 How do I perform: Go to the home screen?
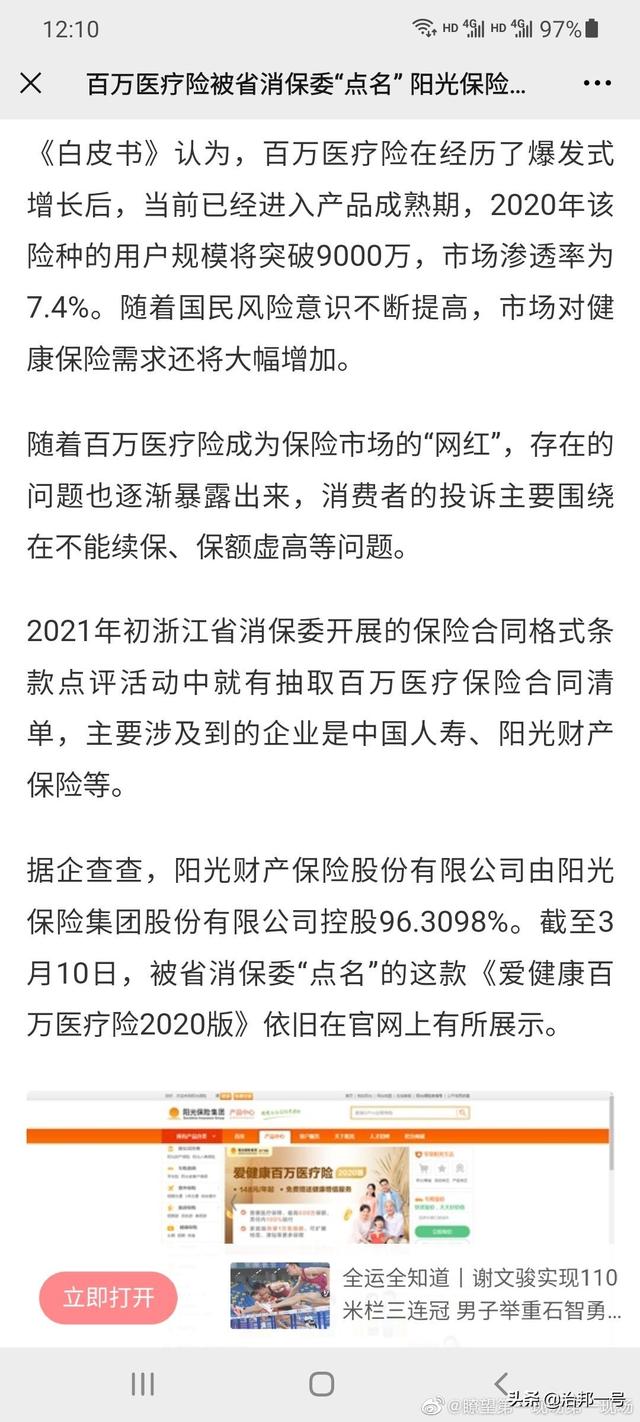321,1384
